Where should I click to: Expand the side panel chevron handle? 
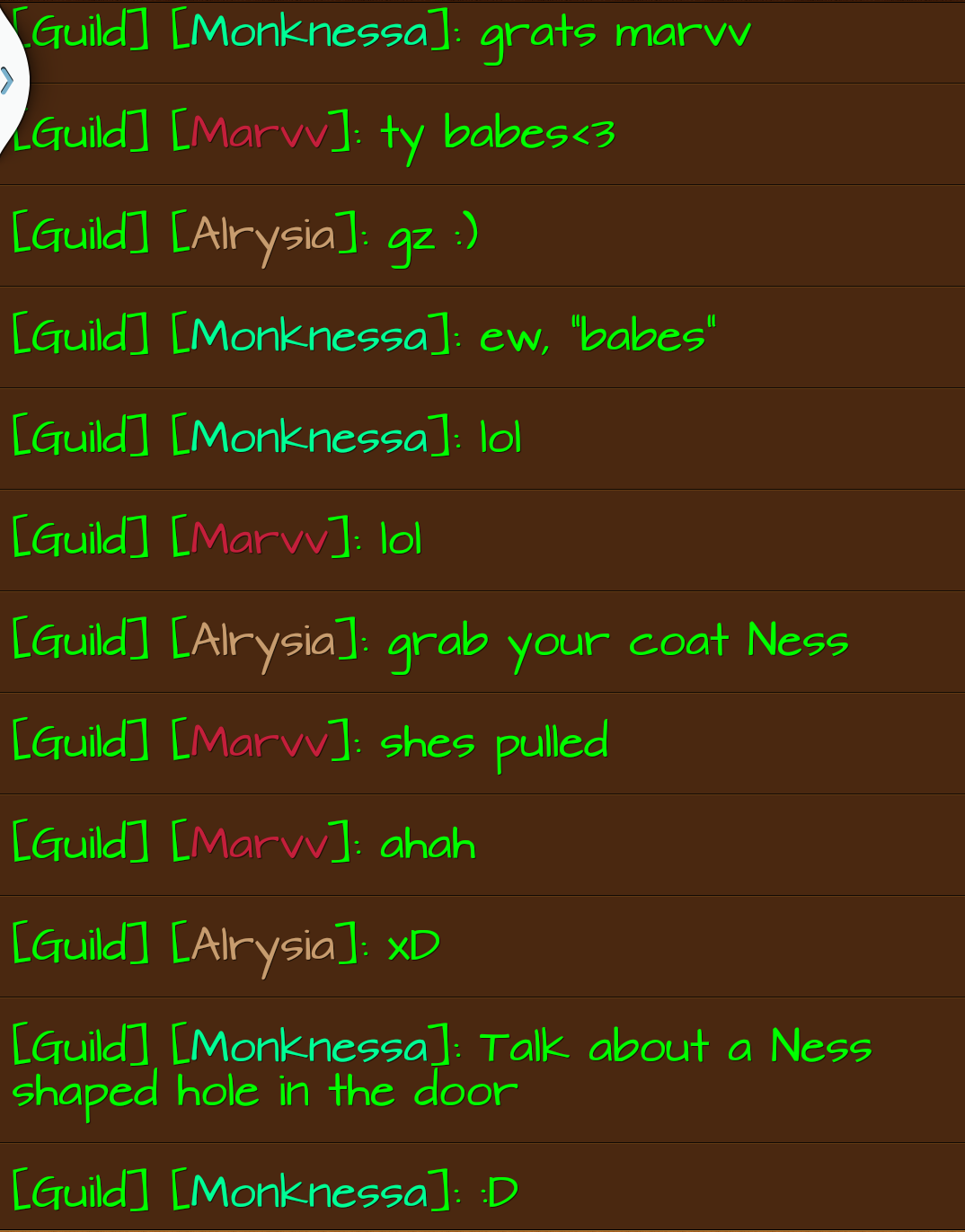point(8,81)
